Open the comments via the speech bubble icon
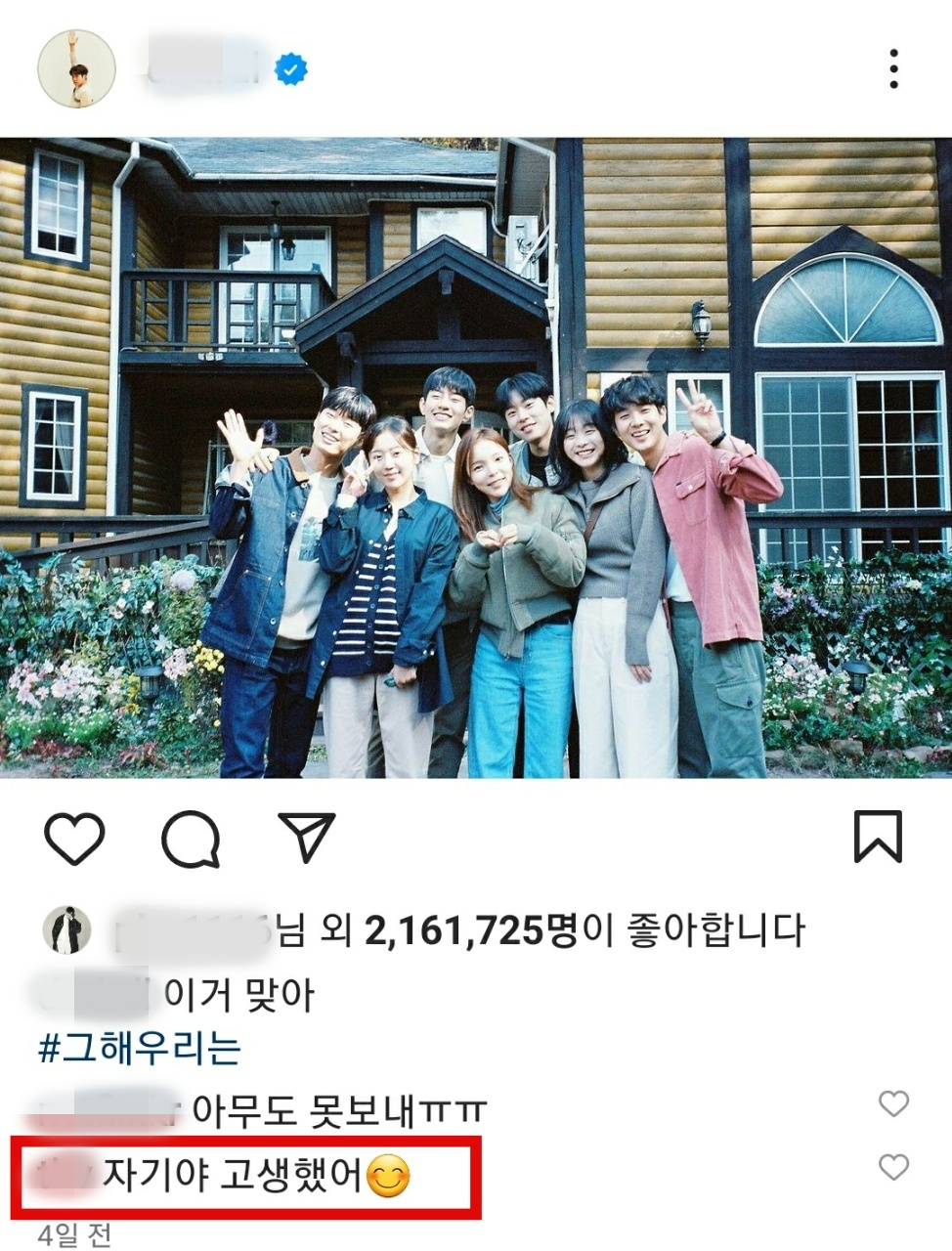Screen dimensions: 952x1251 190,839
